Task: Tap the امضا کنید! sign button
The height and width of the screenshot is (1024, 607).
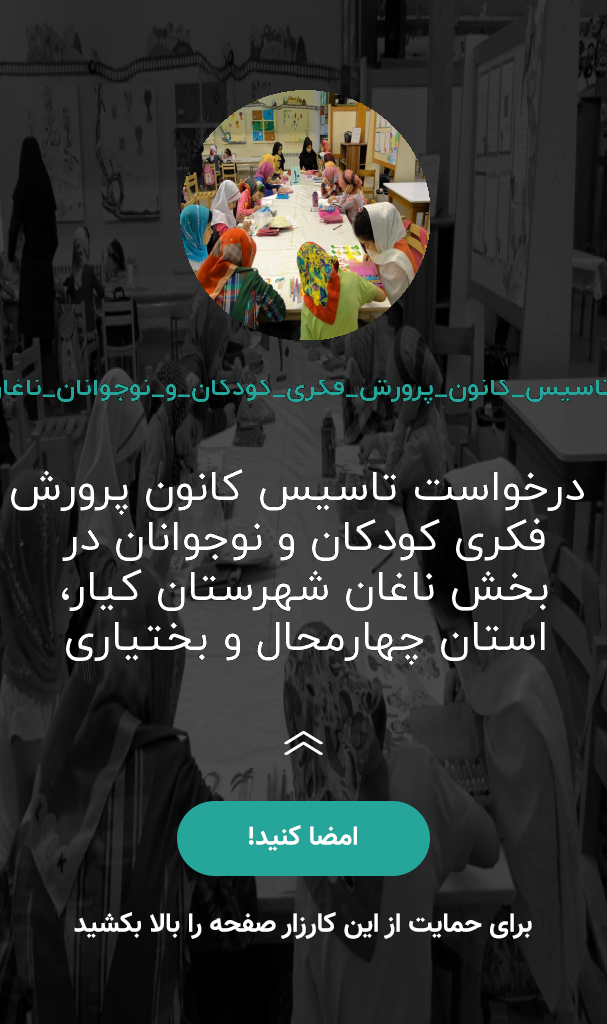Action: coord(303,838)
